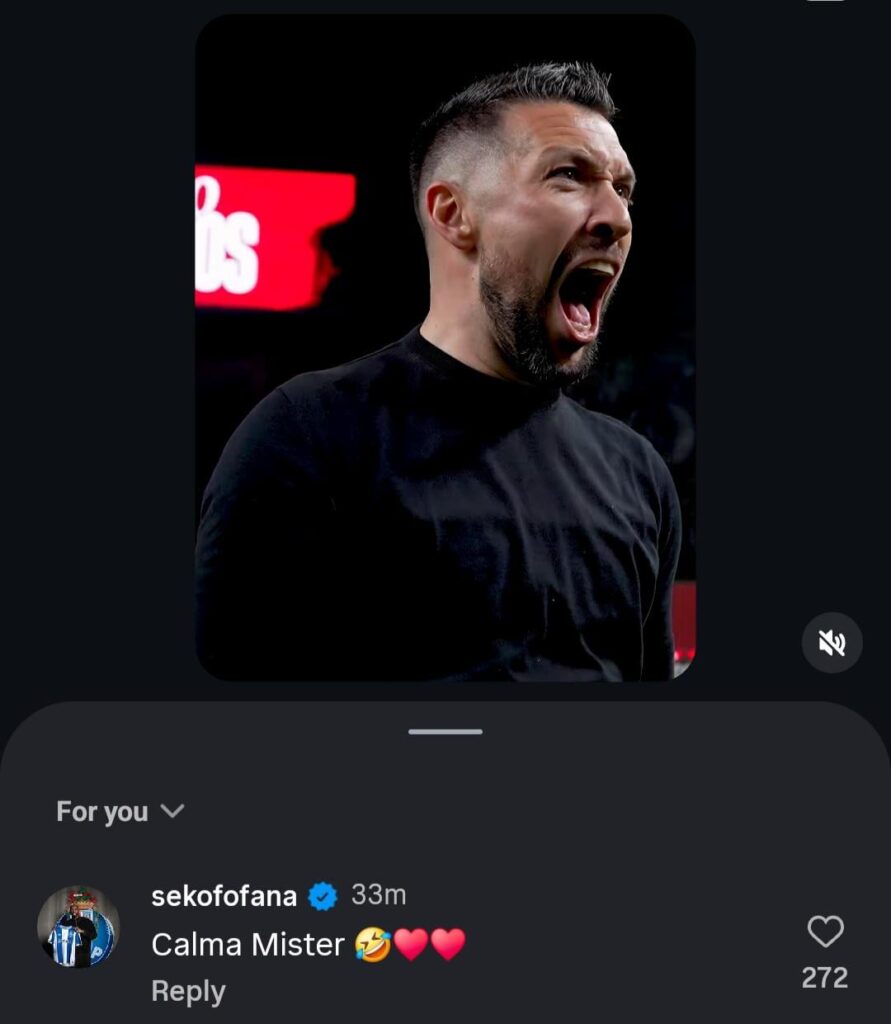Viewport: 891px width, 1024px height.
Task: Change comment sorting via the For you selector
Action: [x=120, y=813]
